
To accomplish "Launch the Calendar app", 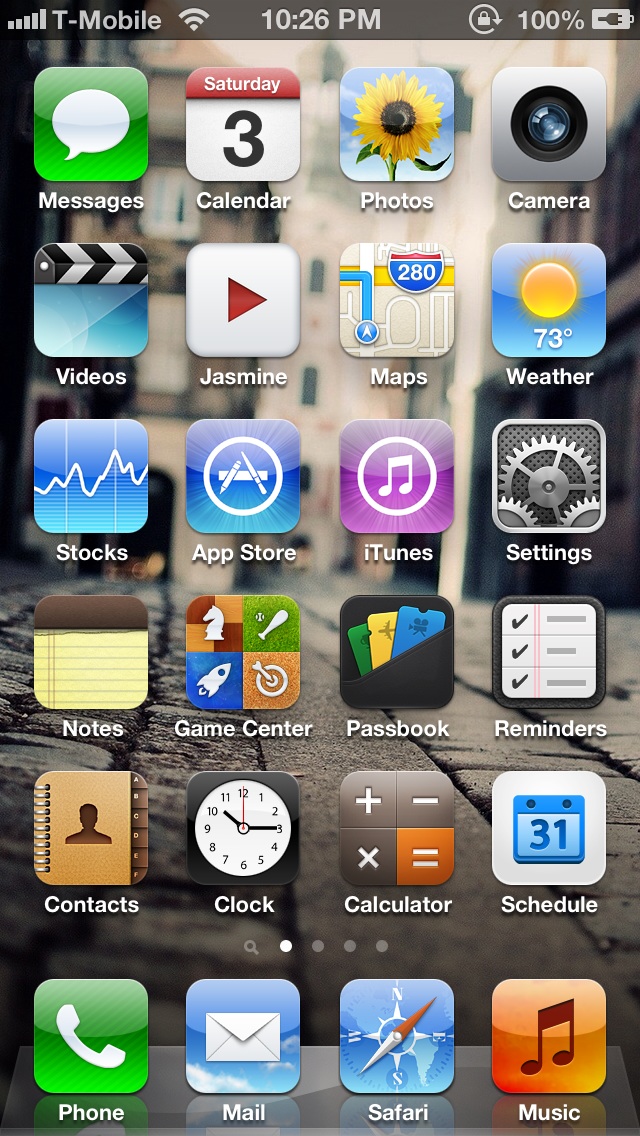I will [243, 124].
